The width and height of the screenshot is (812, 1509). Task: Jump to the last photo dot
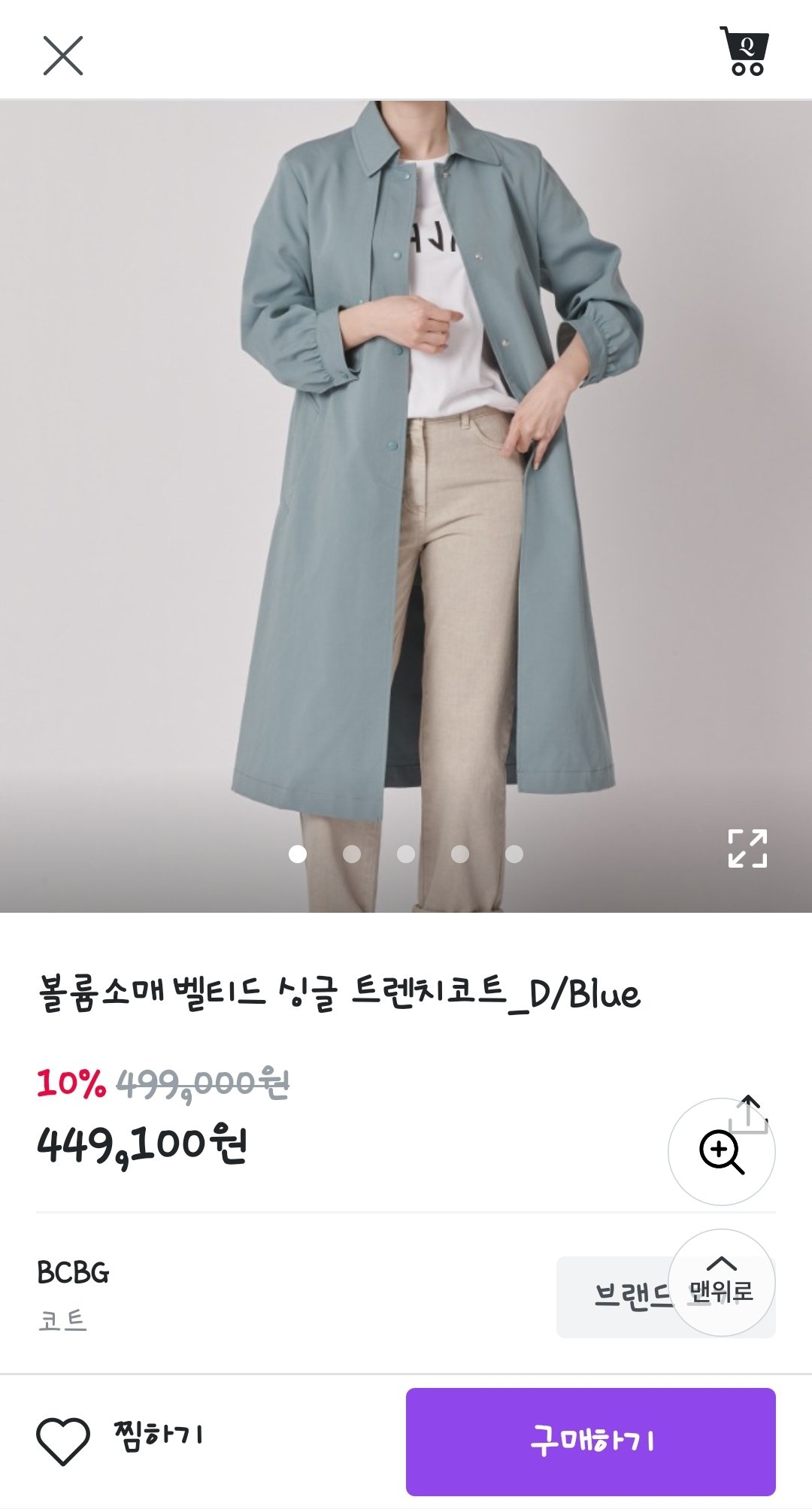514,854
